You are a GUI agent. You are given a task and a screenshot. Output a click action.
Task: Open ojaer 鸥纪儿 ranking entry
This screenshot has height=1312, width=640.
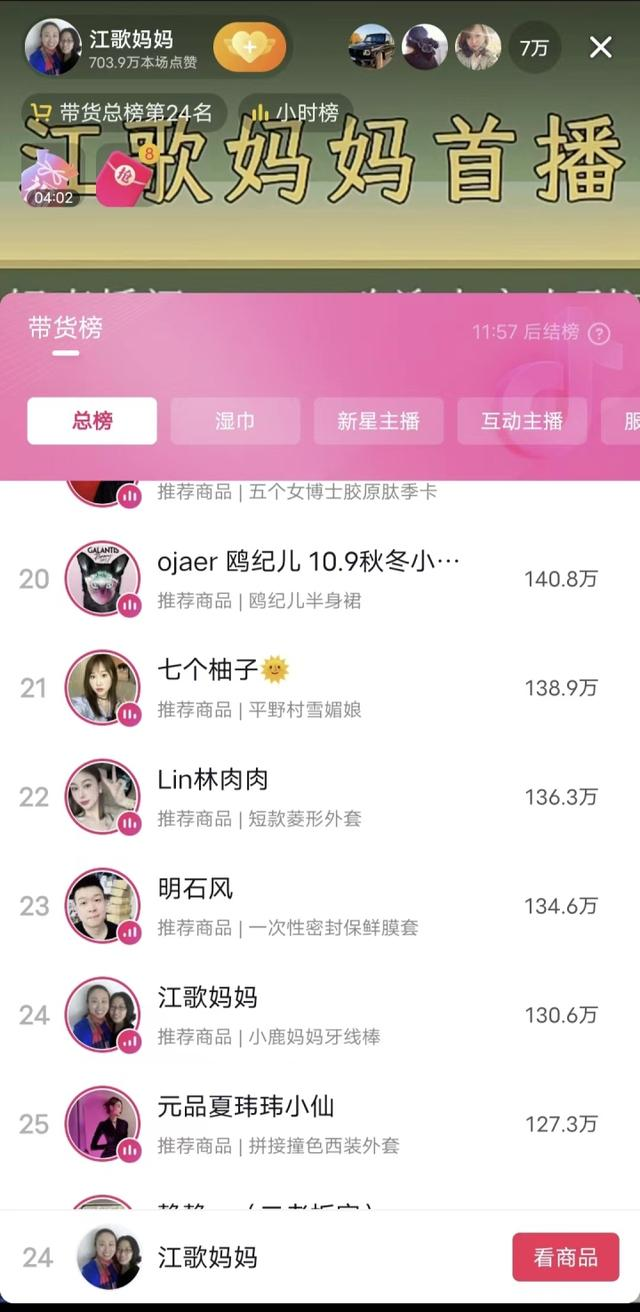(x=310, y=579)
